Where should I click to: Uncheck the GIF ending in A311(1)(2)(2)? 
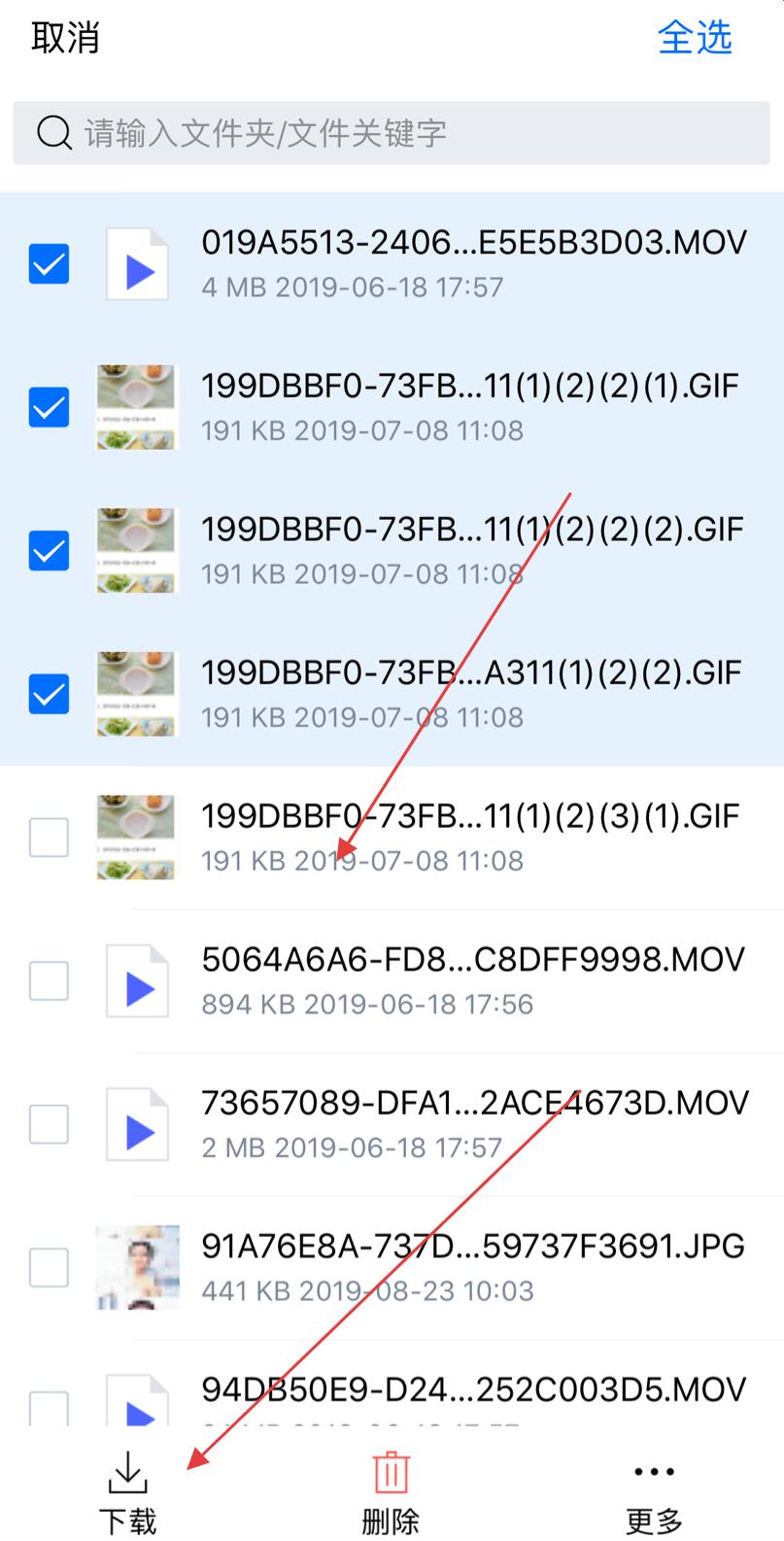pos(49,694)
